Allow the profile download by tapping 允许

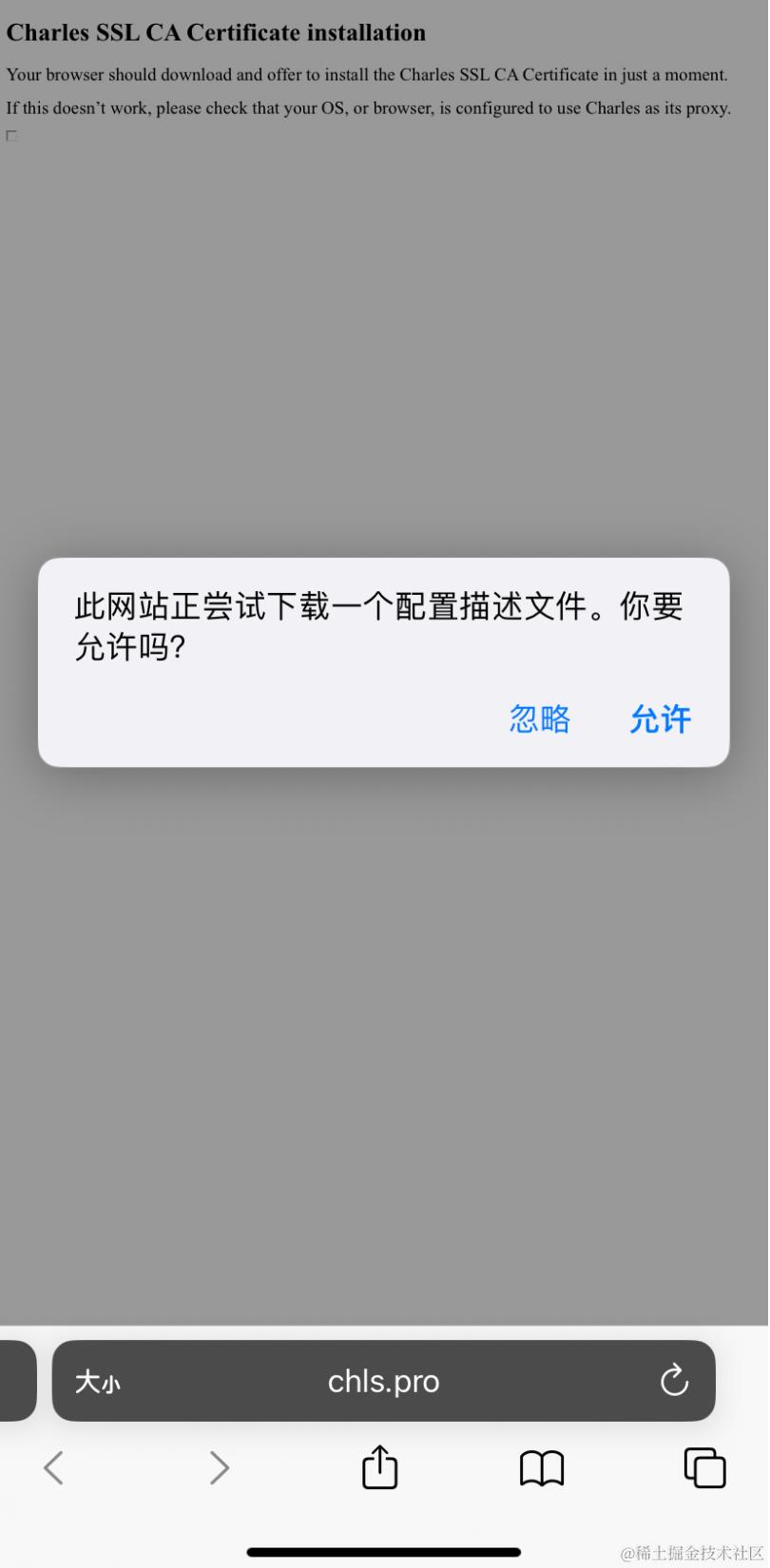pos(660,719)
